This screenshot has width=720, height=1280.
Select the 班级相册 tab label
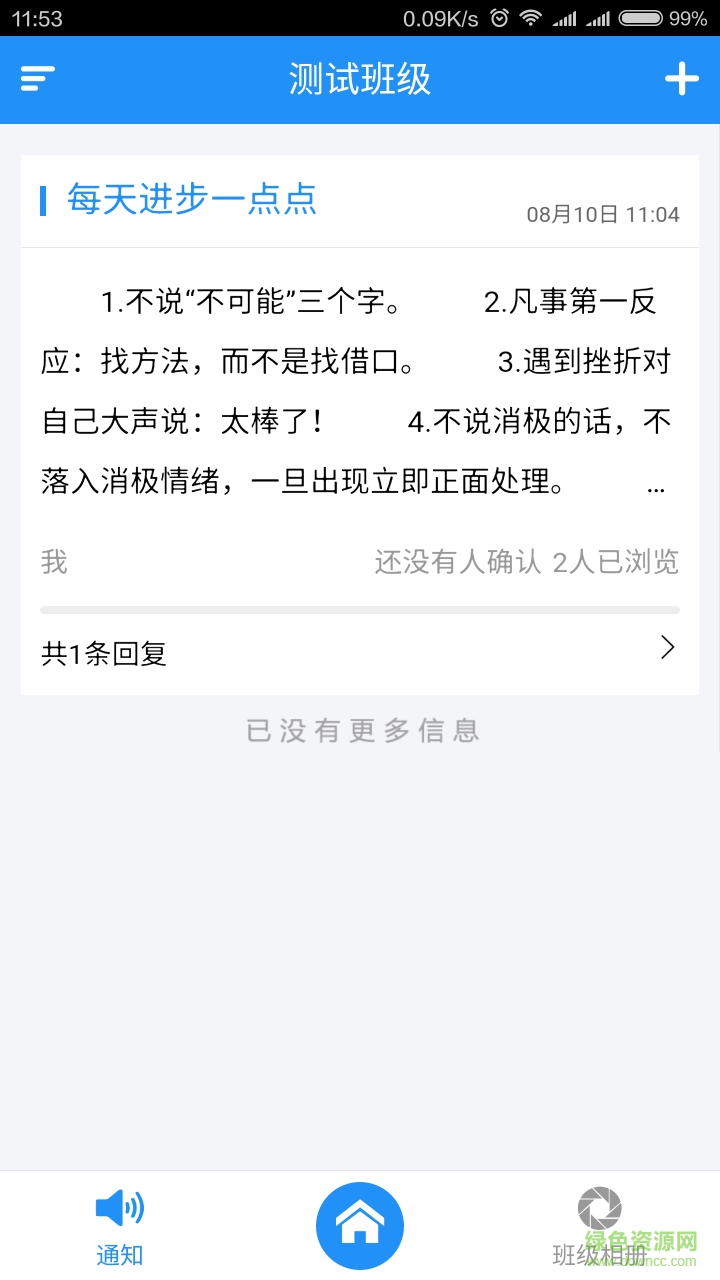(599, 1256)
